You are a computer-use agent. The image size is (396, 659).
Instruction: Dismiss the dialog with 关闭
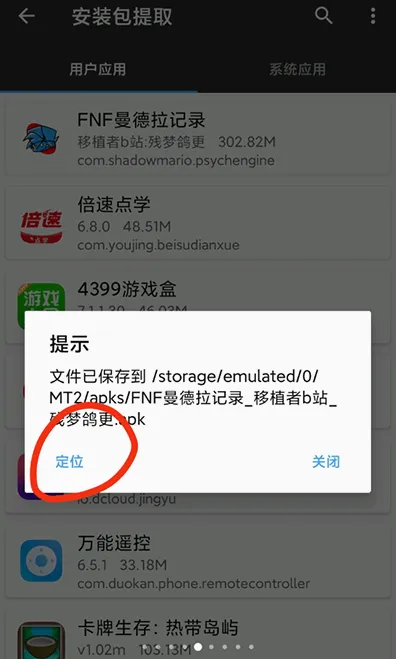(326, 461)
